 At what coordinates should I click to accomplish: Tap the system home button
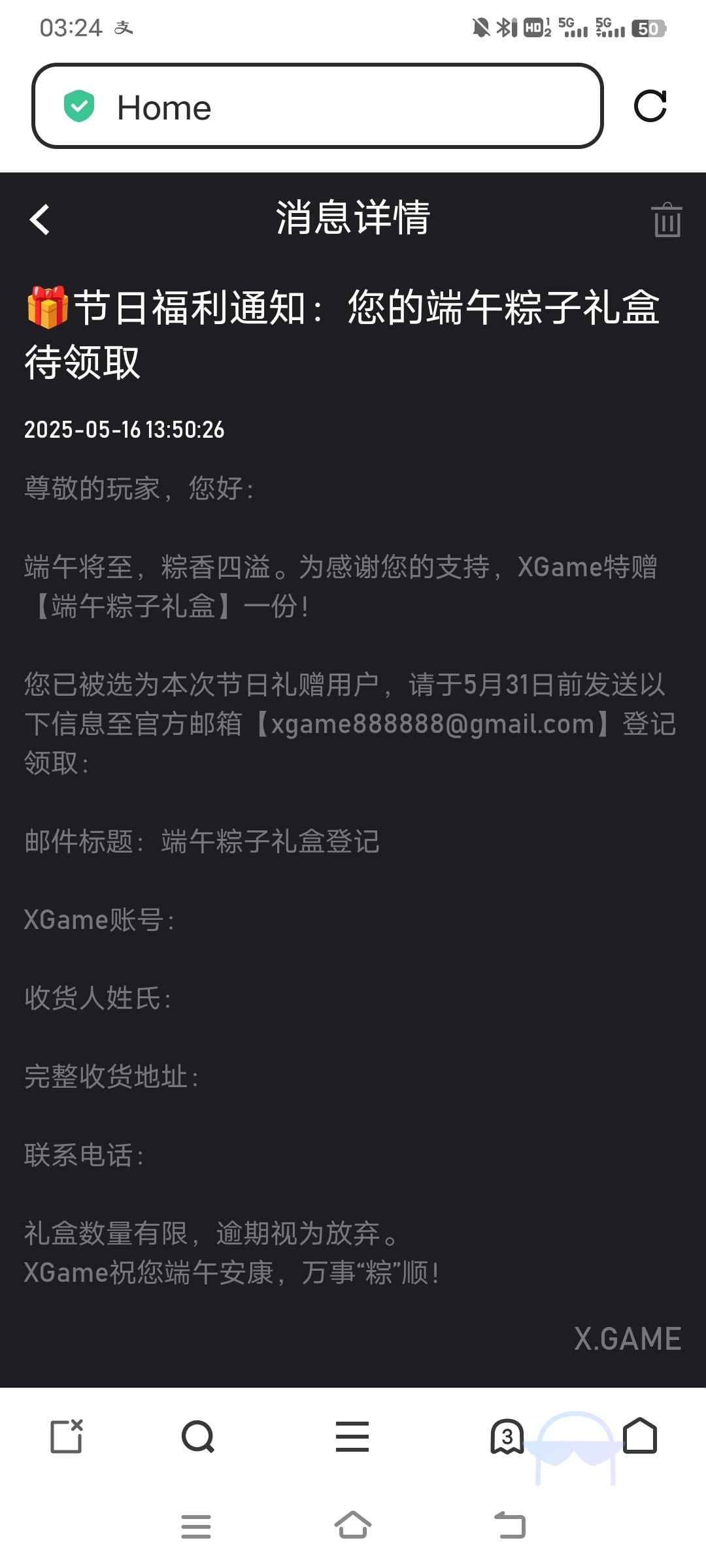coord(353,1526)
